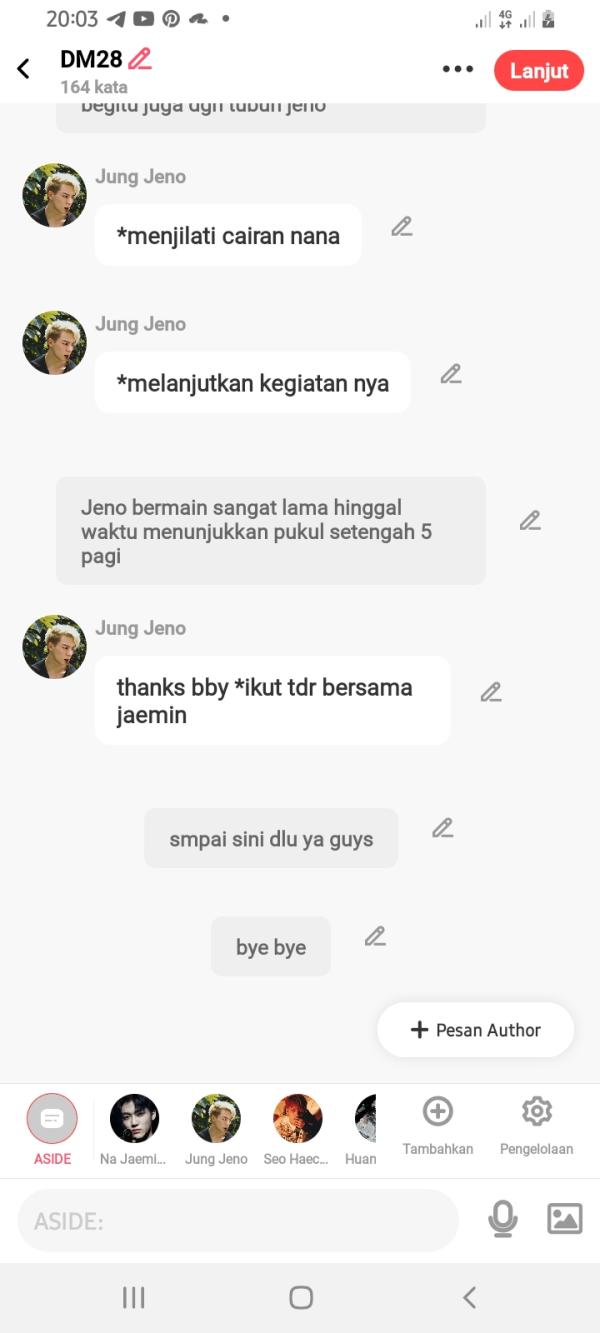Viewport: 600px width, 1333px height.
Task: Go back using the top-left arrow
Action: [23, 69]
